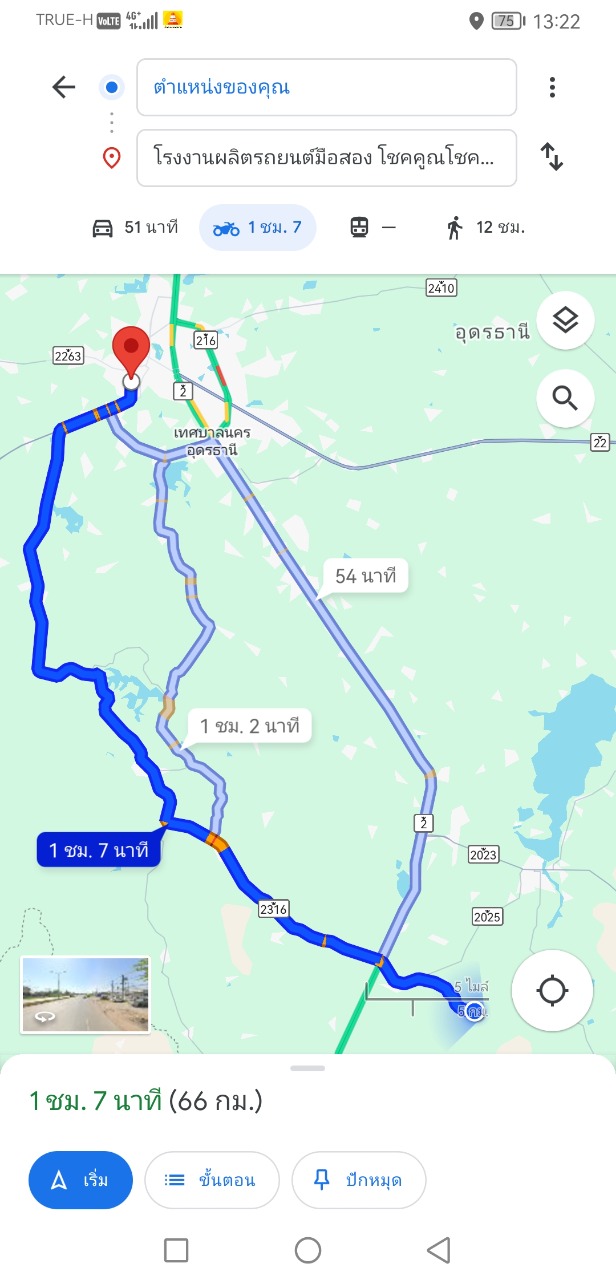Start navigation with เริ่ม button

[x=81, y=1180]
